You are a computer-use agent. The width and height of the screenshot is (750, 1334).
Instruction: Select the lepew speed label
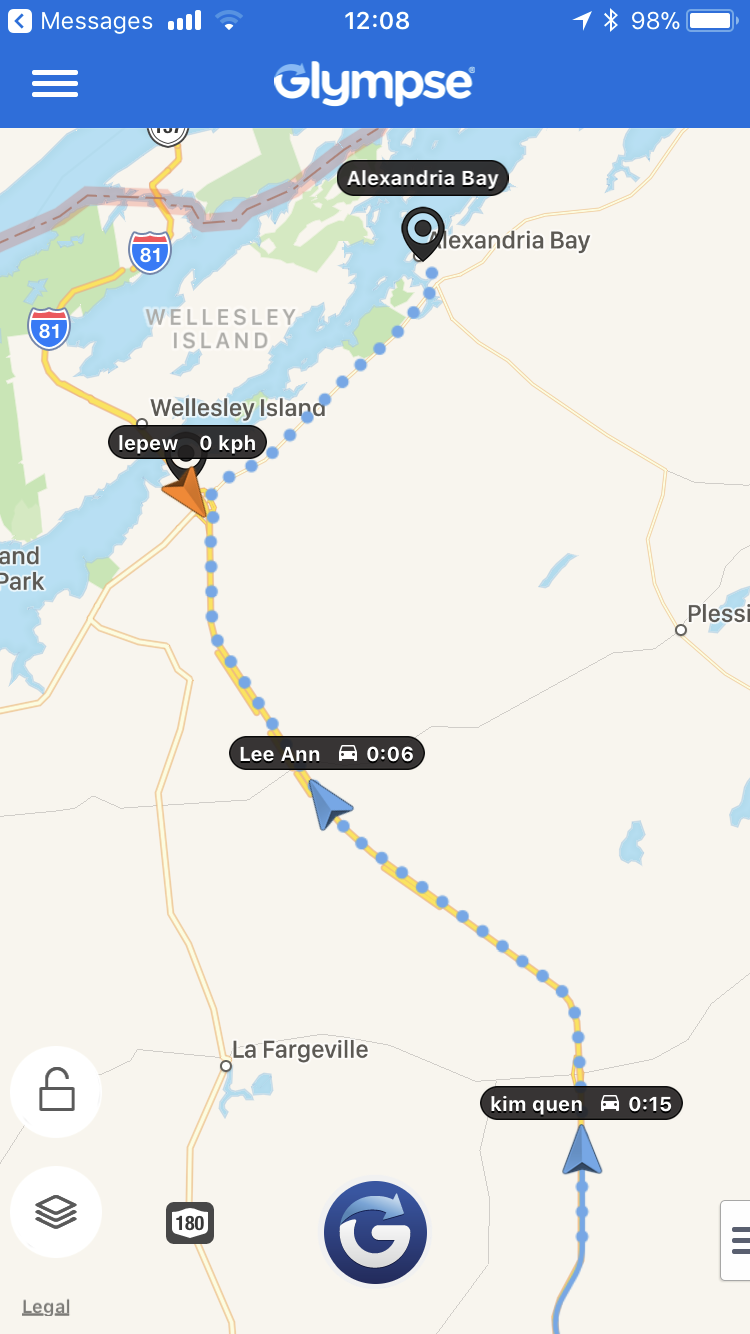[x=187, y=443]
